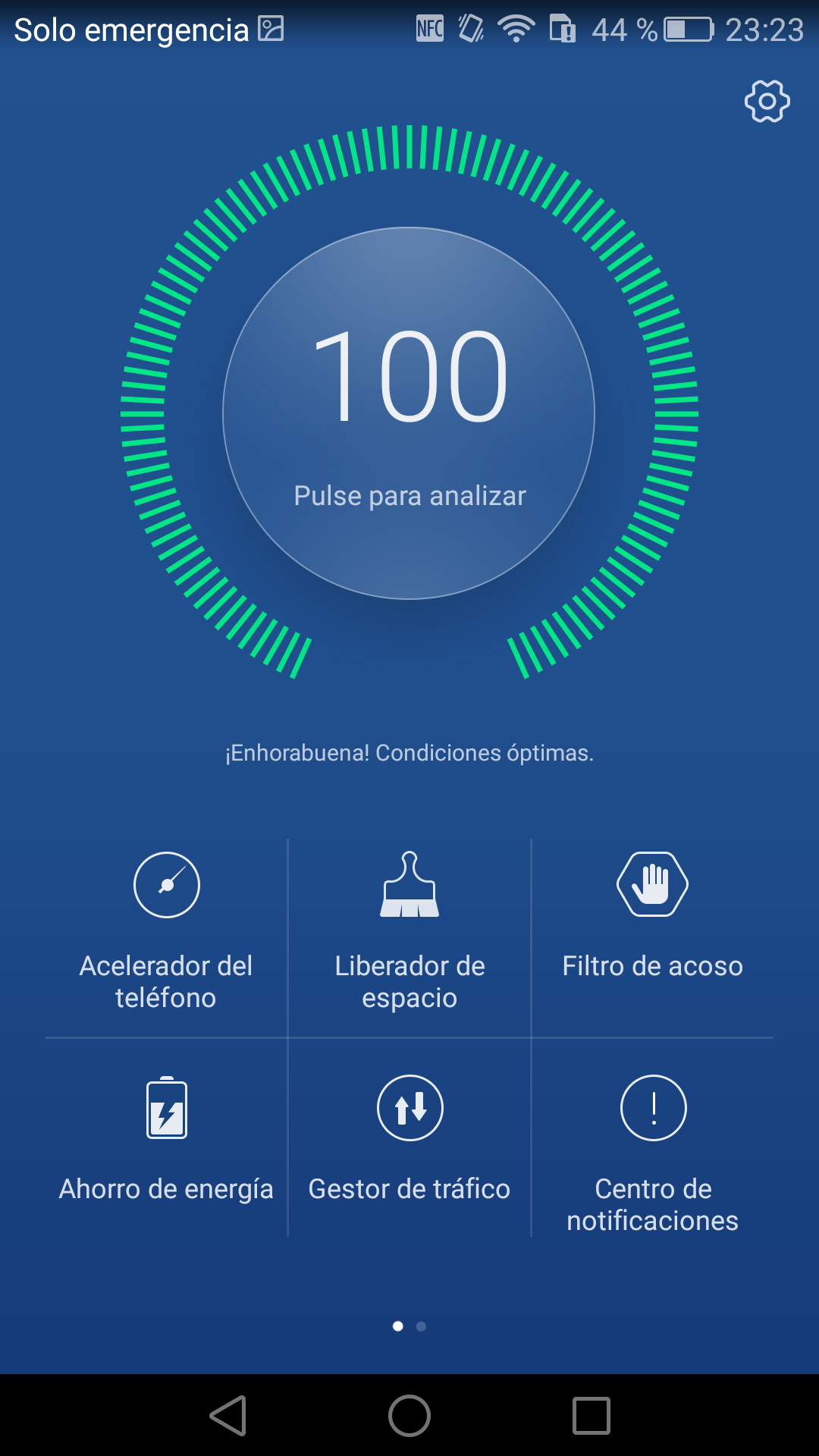Open Acelerador del teléfono
Screen dimensions: 819x1456
click(x=166, y=933)
